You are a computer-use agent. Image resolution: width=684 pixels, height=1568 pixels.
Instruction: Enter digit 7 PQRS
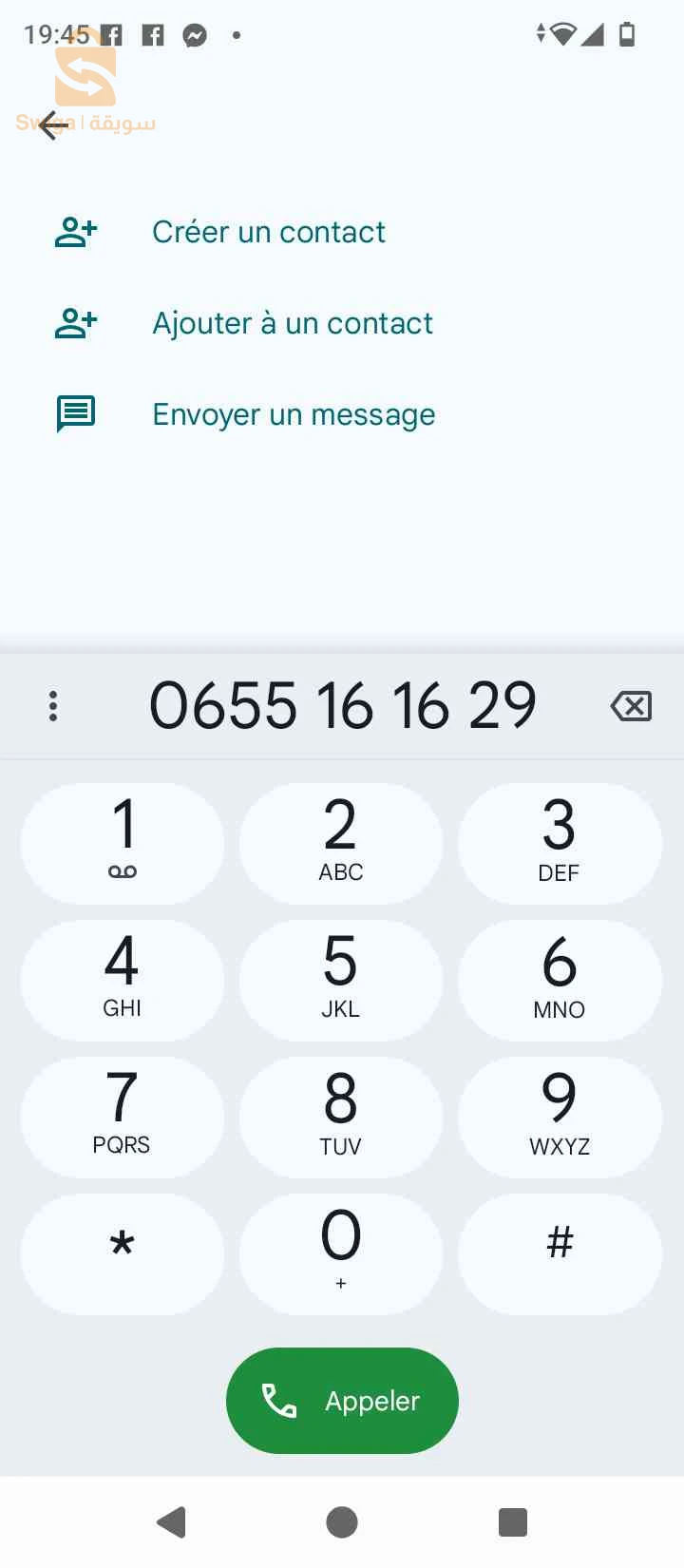[x=123, y=1117]
